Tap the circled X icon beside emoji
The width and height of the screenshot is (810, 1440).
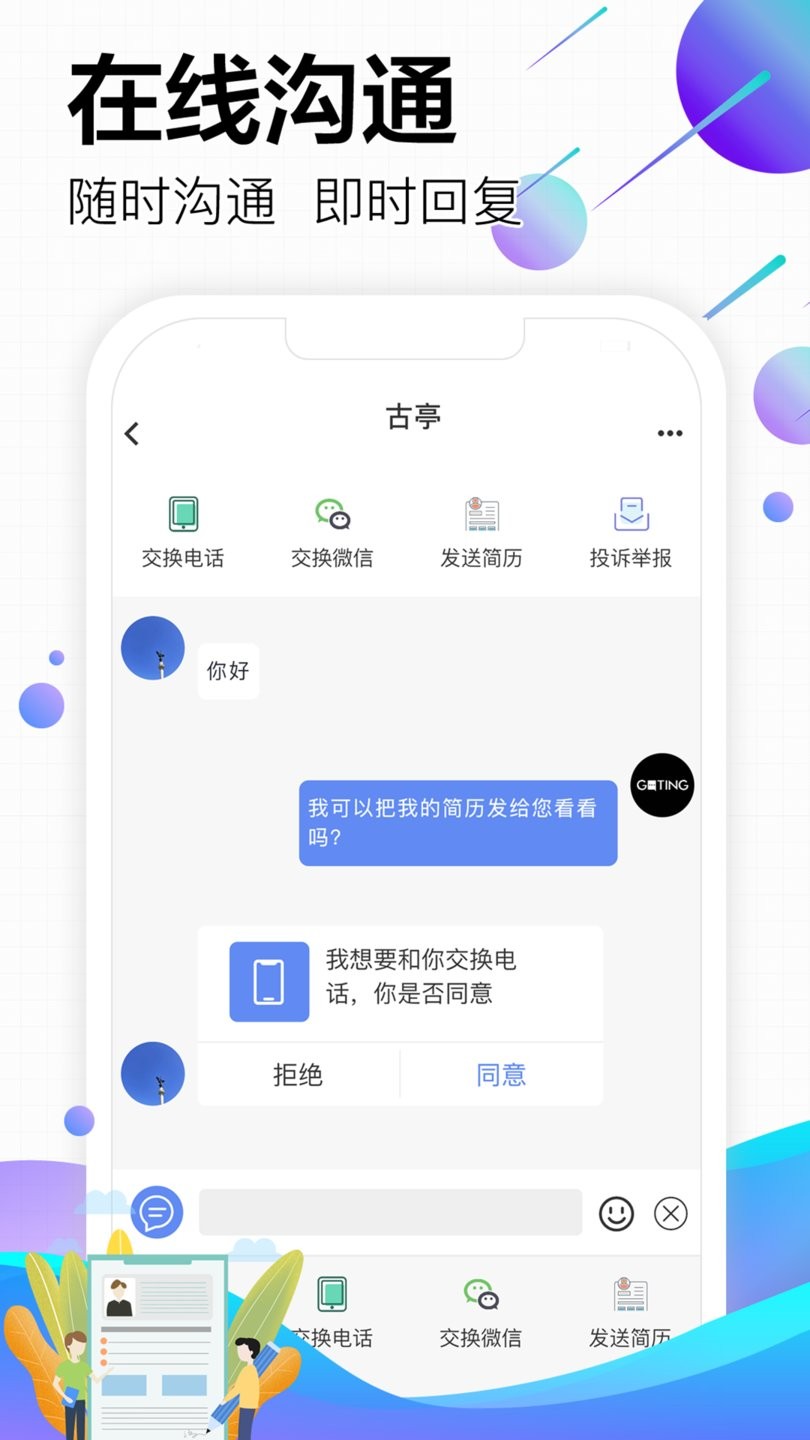point(670,1213)
